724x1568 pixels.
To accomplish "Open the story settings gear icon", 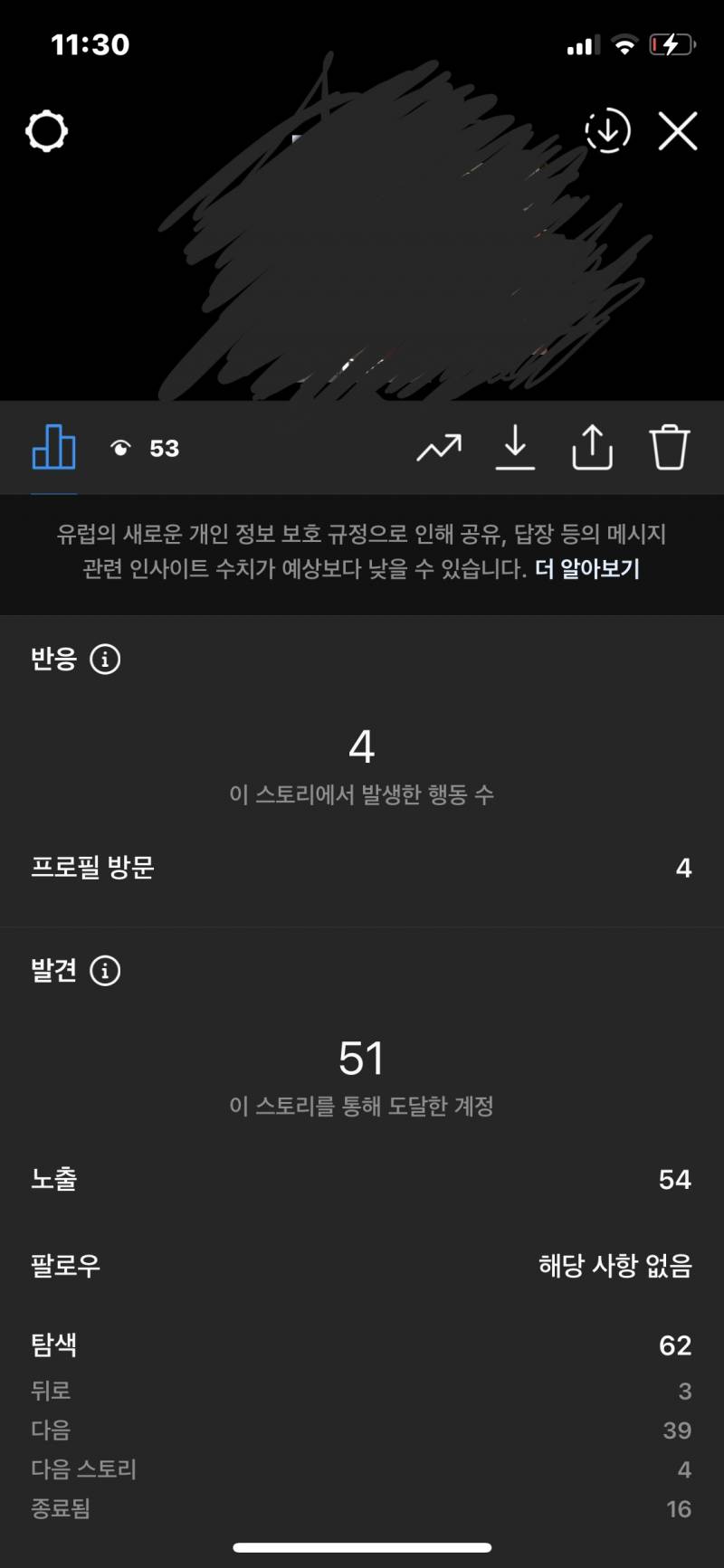I will pyautogui.click(x=46, y=131).
